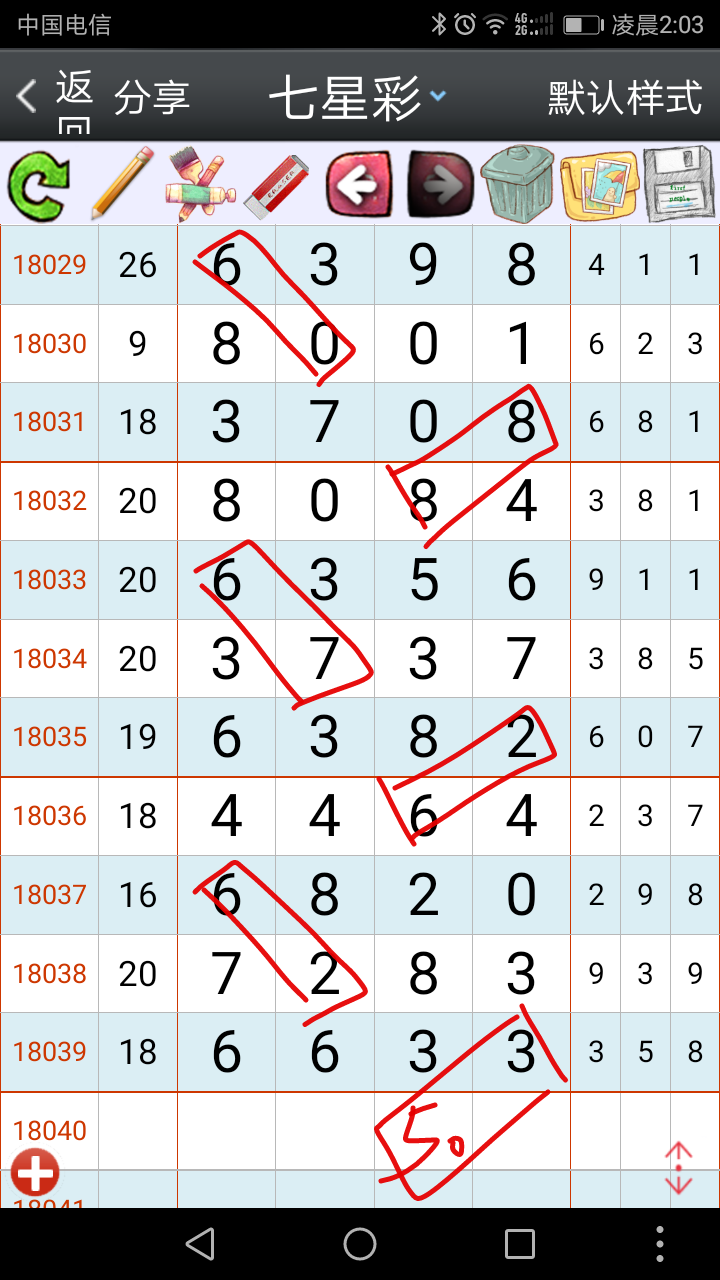Open the picture gallery folder icon
Screen dimensions: 720x1280
point(598,184)
